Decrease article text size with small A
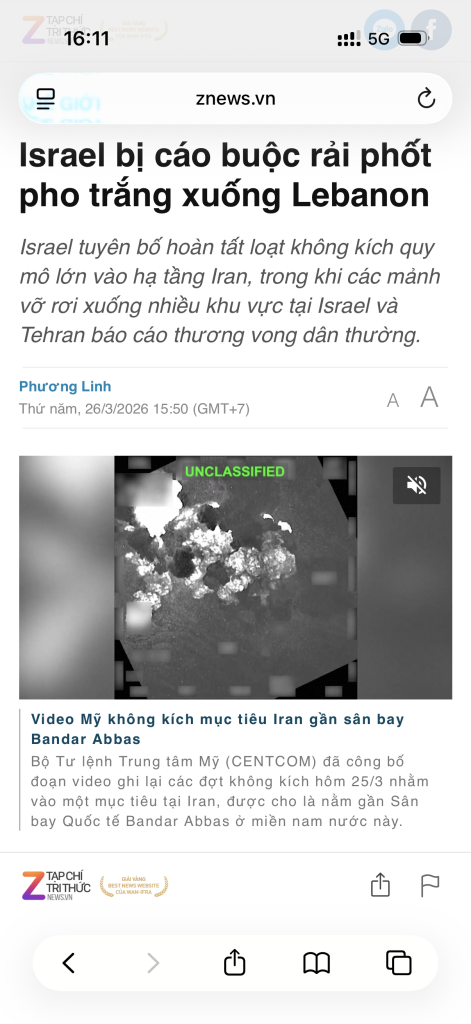 pos(393,400)
